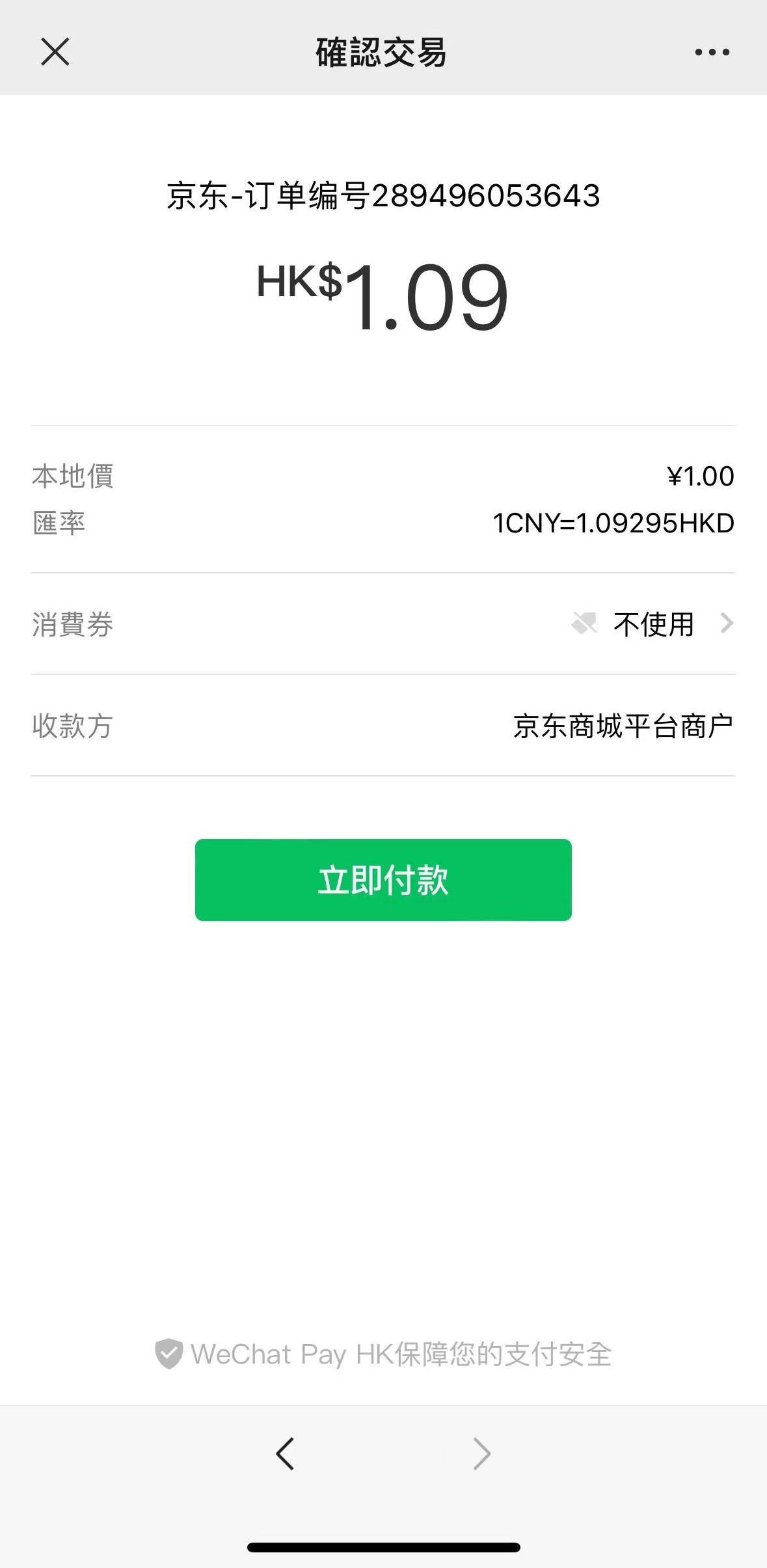Tap the green 立即付款 pay button

click(x=383, y=879)
